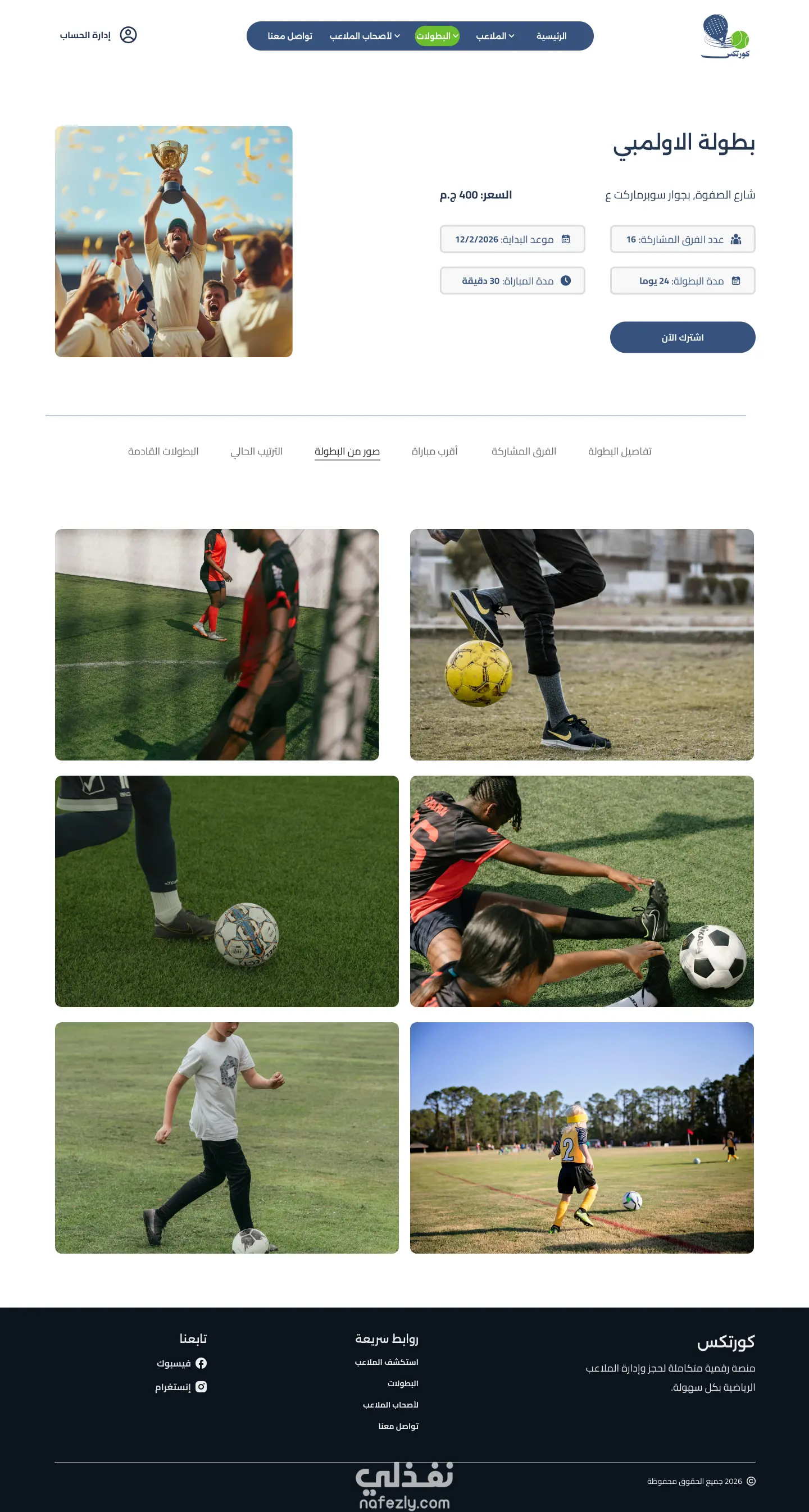
Task: Go to الرئيسية home page
Action: (551, 36)
